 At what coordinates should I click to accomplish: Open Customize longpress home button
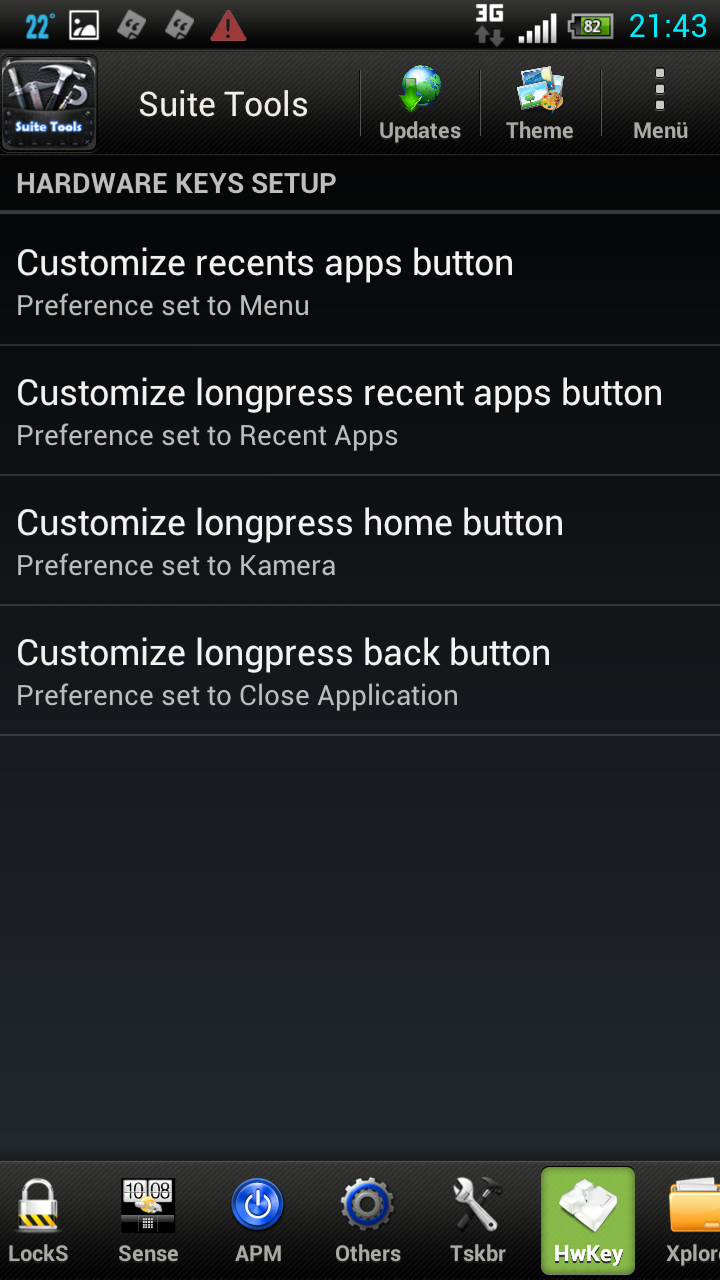(360, 540)
